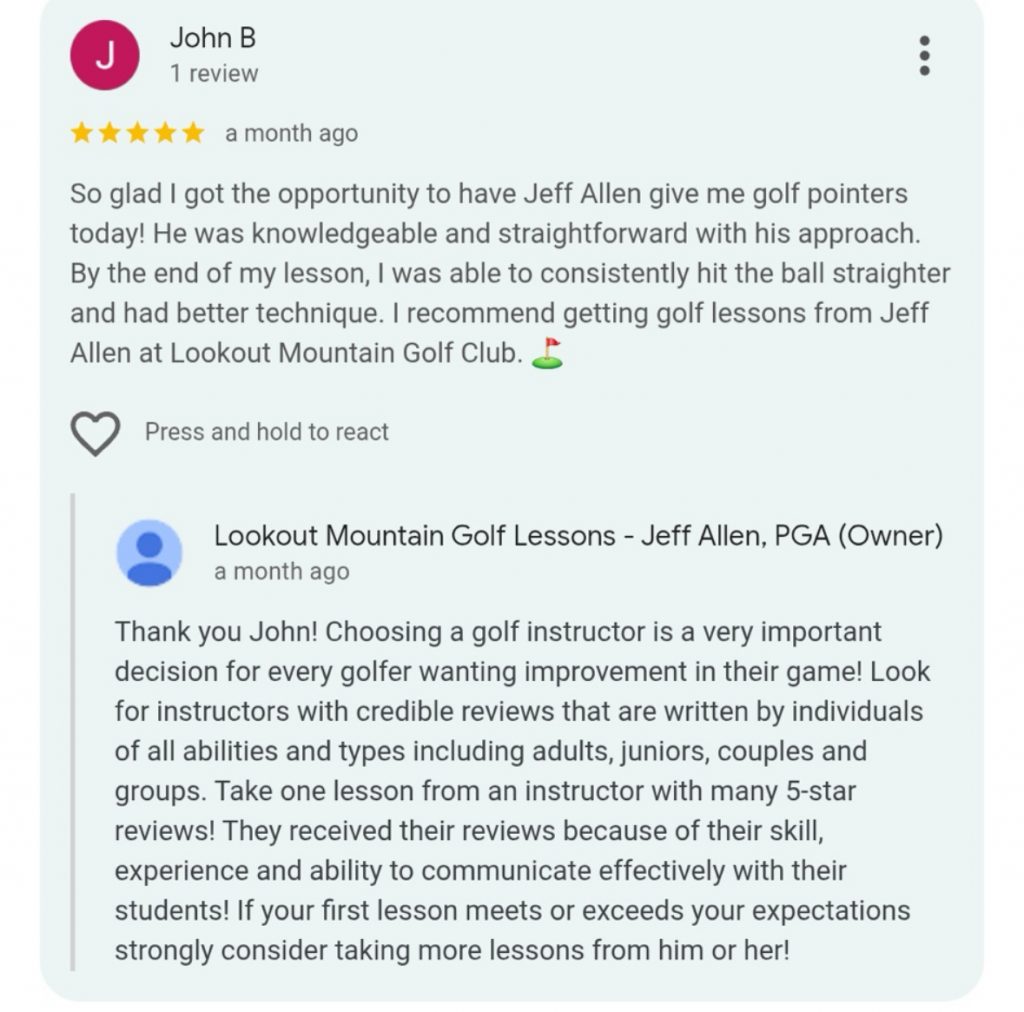Open the overflow menu on John B's review
Image resolution: width=1024 pixels, height=1012 pixels.
[924, 56]
